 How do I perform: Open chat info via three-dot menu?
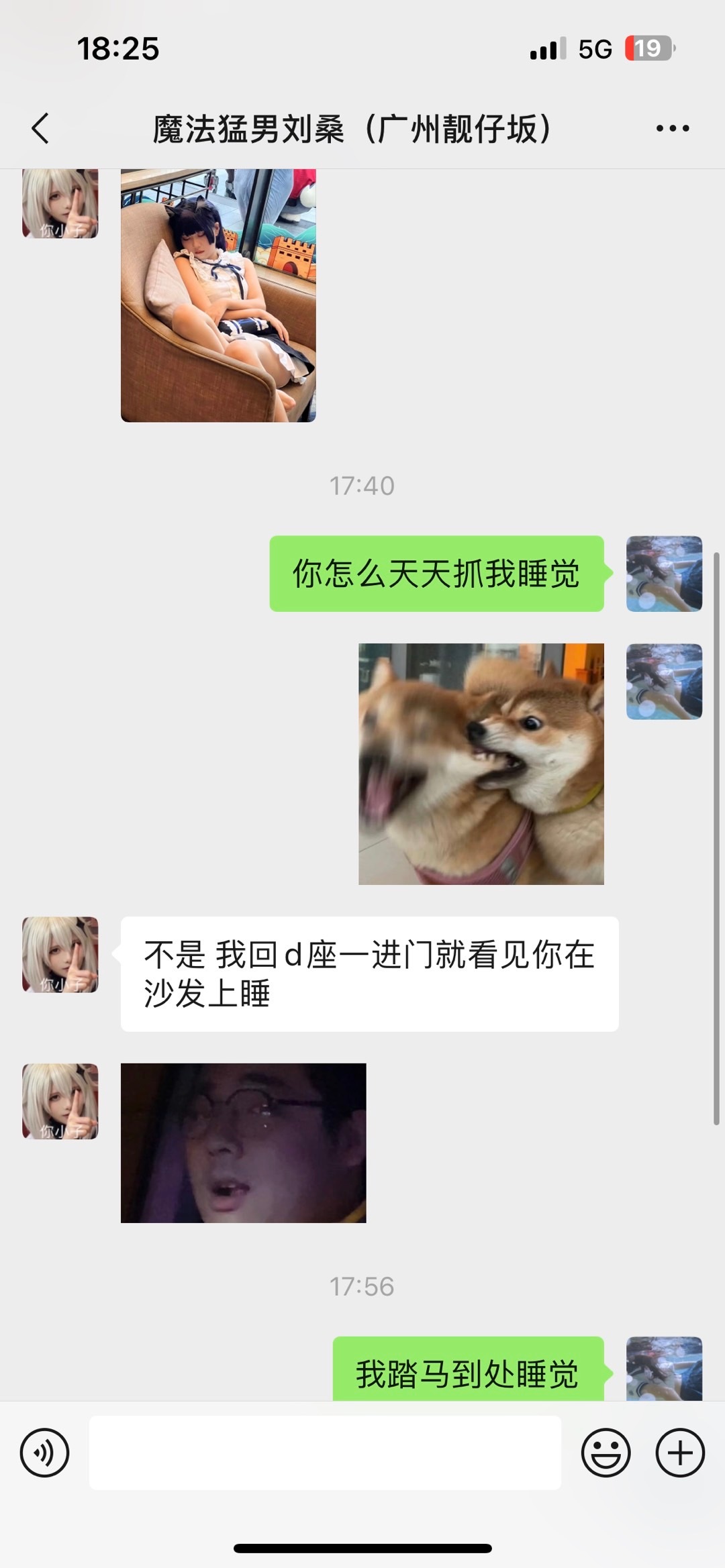point(672,128)
